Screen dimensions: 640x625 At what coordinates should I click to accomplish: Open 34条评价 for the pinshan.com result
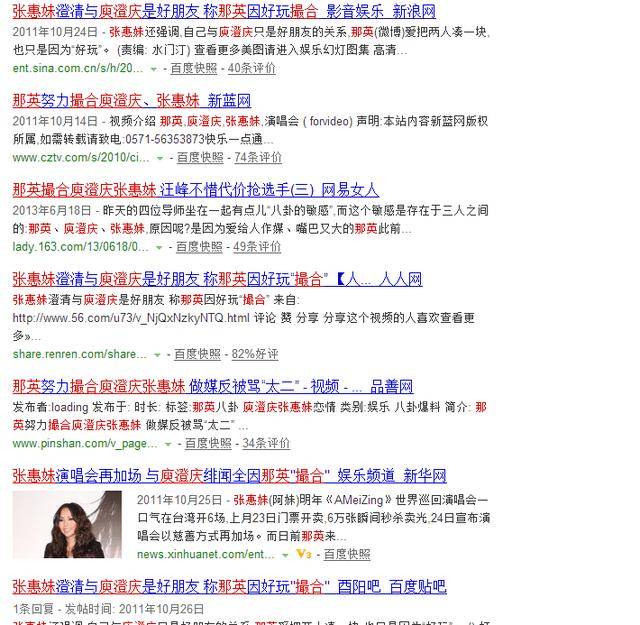(266, 443)
